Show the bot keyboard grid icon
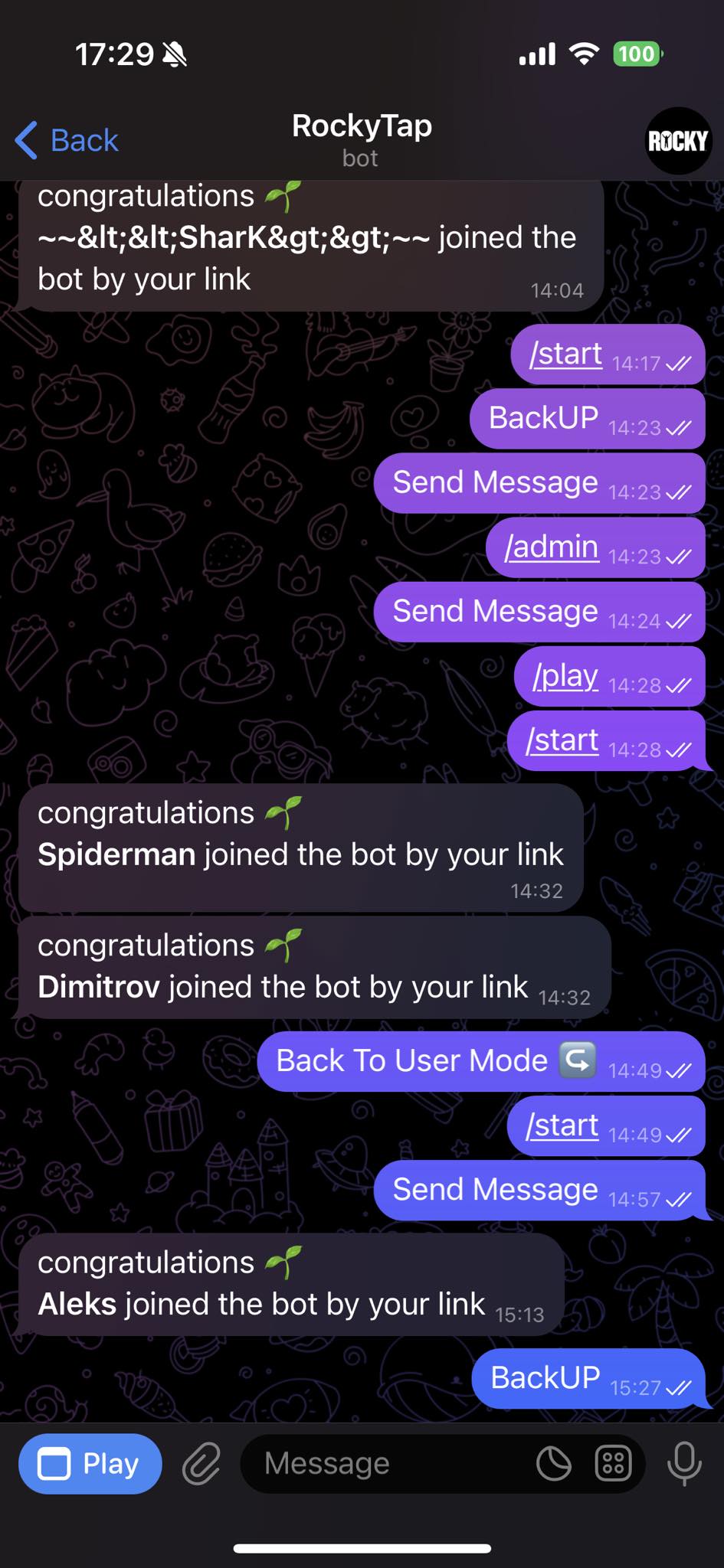 pos(614,1463)
